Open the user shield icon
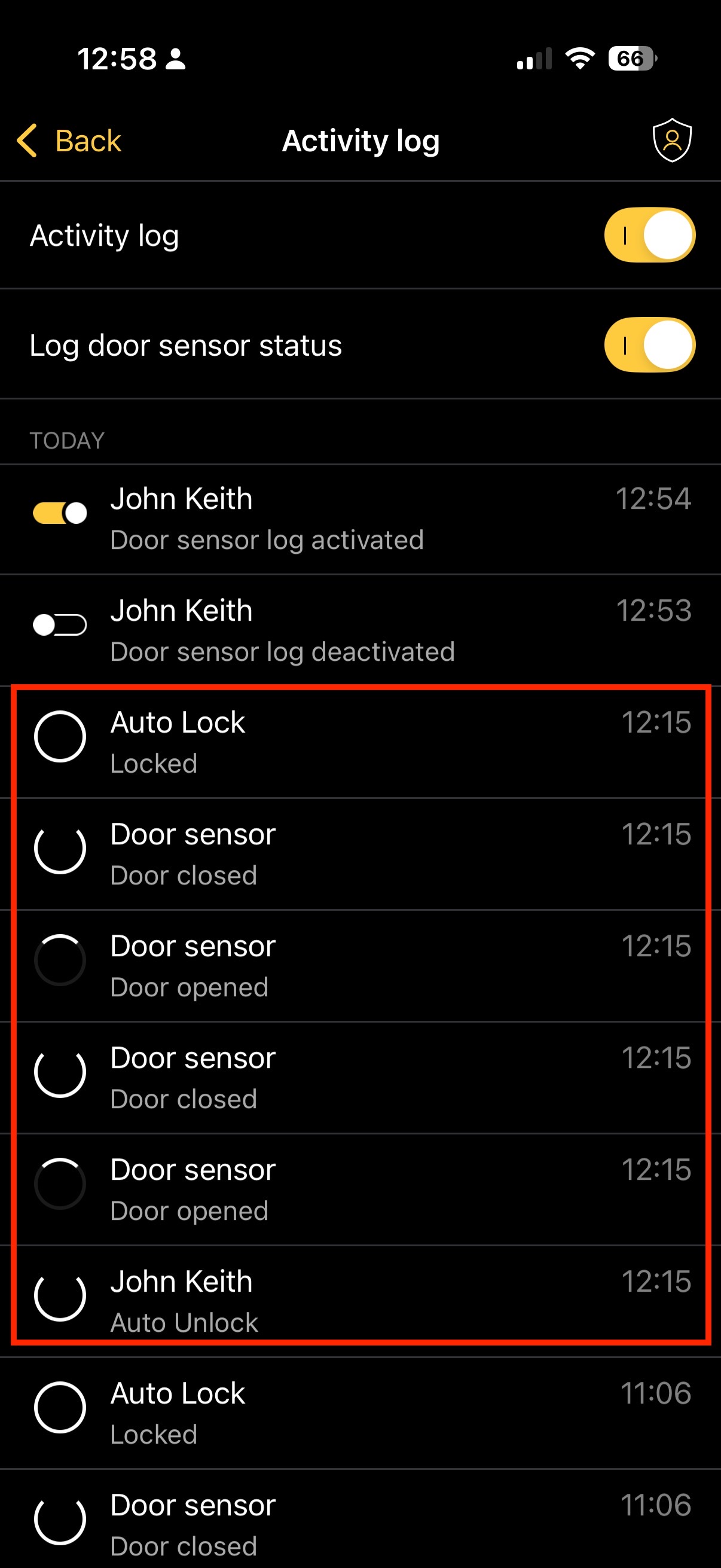 pos(672,141)
